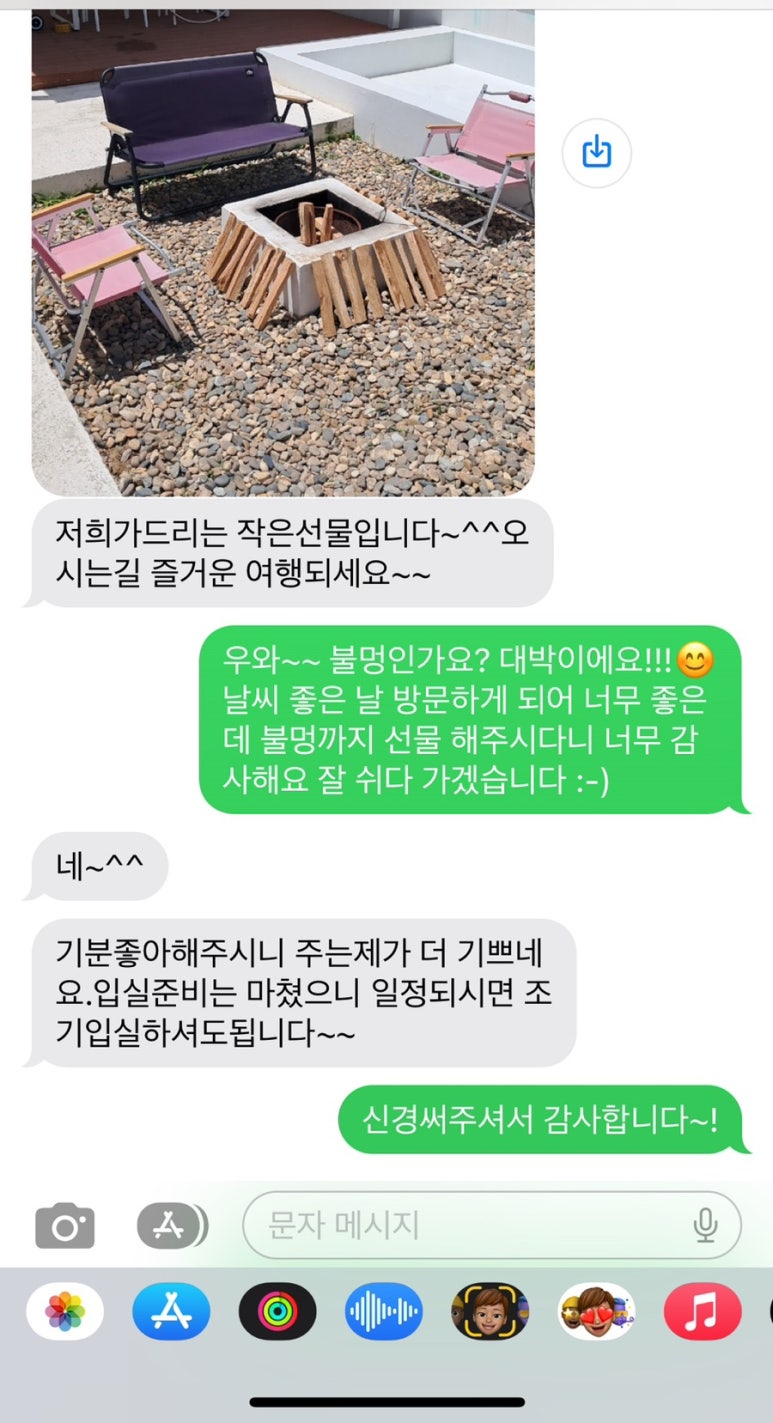Image resolution: width=773 pixels, height=1423 pixels.
Task: Save the fire pit photo attachment
Action: point(596,152)
